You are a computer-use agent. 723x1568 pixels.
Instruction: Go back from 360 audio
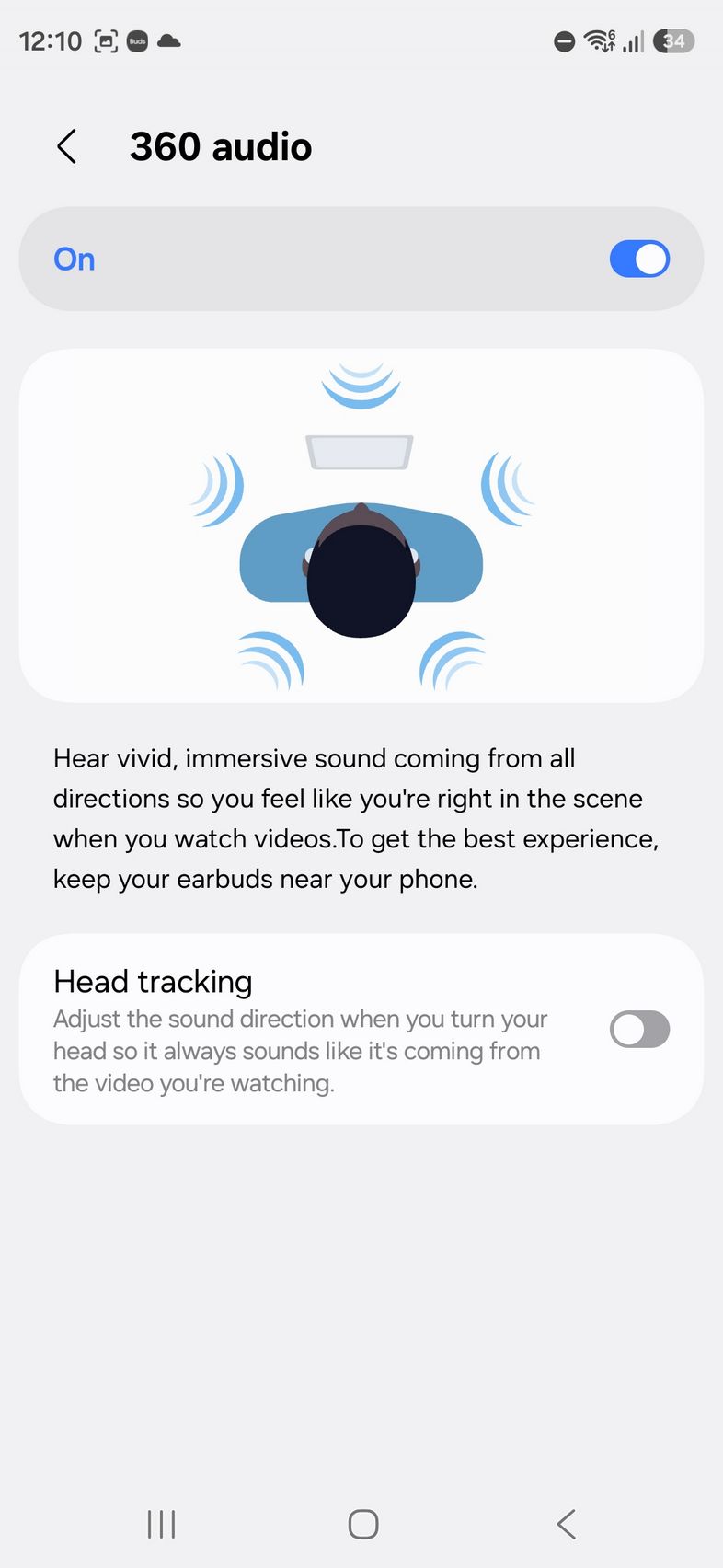[x=66, y=146]
